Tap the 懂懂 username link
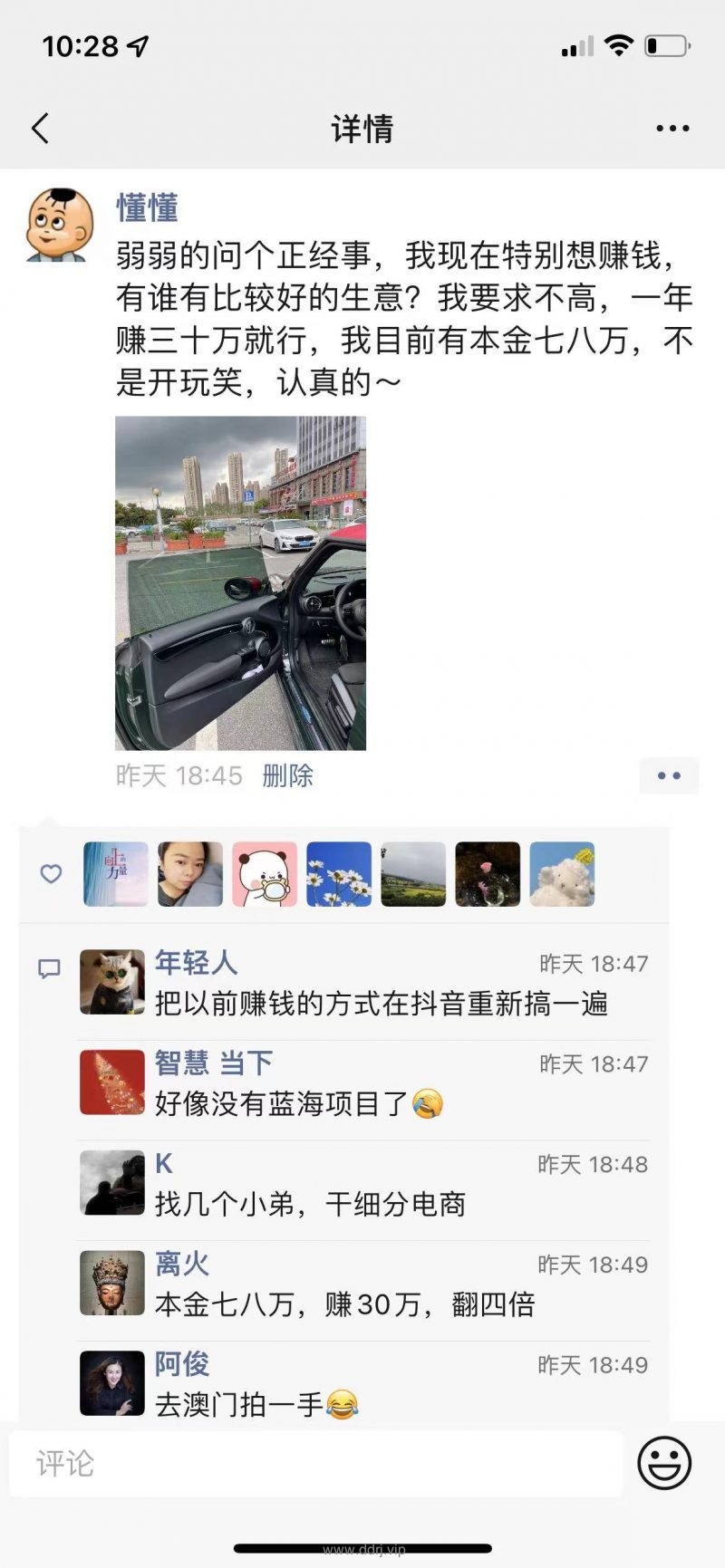725x1568 pixels. pos(147,208)
